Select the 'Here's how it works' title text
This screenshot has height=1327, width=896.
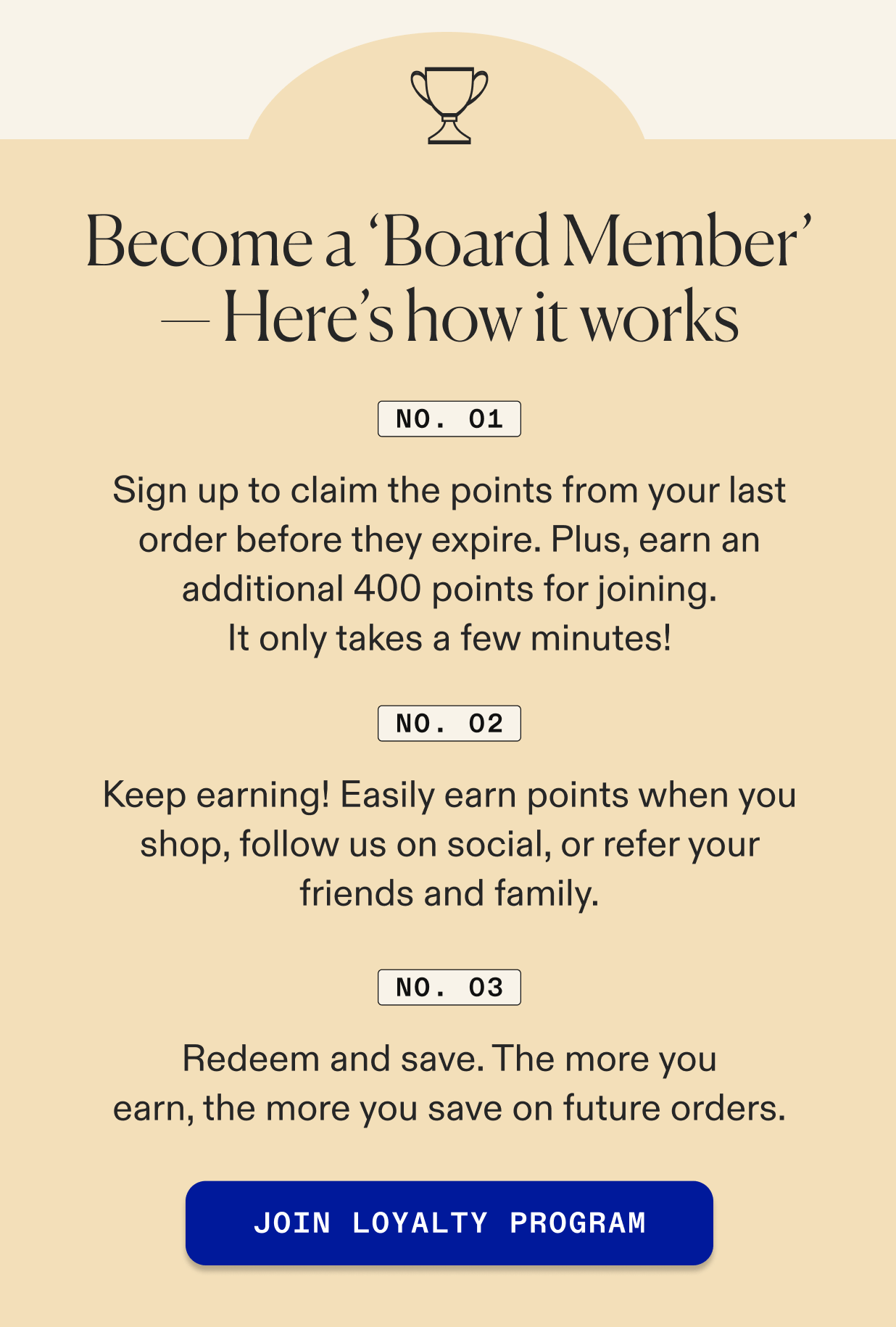click(x=448, y=317)
